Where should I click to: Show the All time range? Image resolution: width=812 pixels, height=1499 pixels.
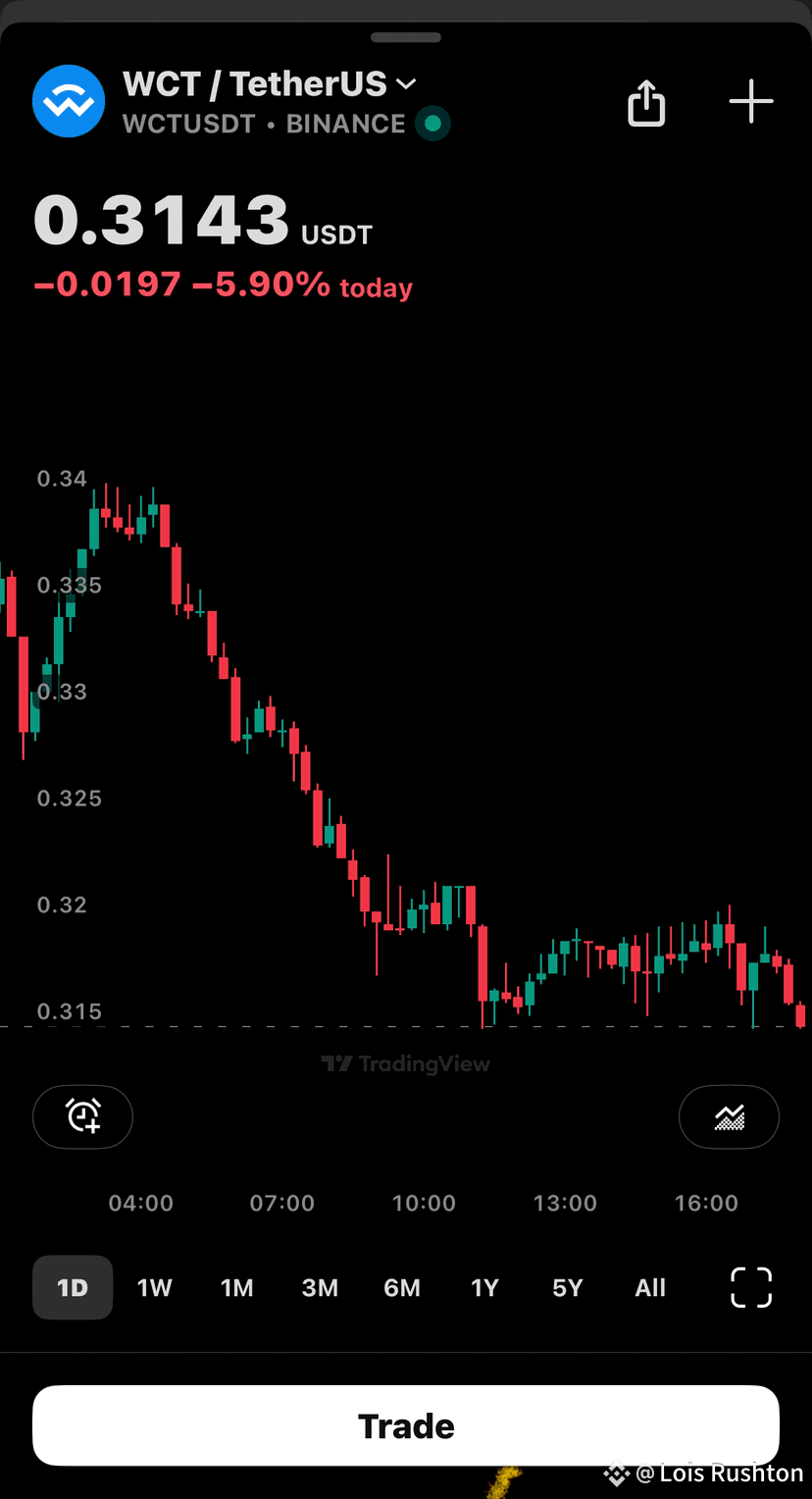650,1288
